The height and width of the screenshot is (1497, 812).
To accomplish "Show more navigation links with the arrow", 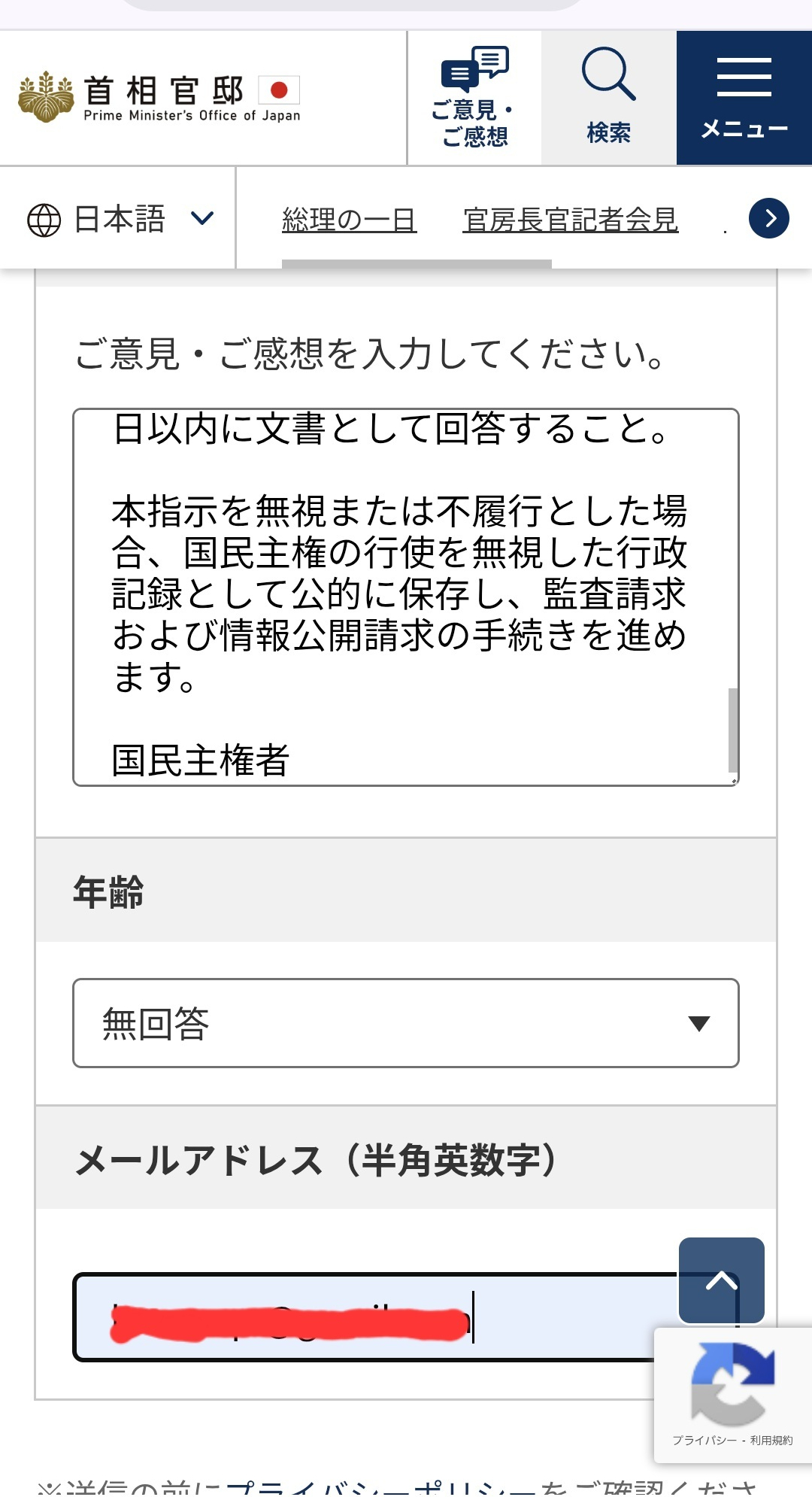I will coord(768,219).
